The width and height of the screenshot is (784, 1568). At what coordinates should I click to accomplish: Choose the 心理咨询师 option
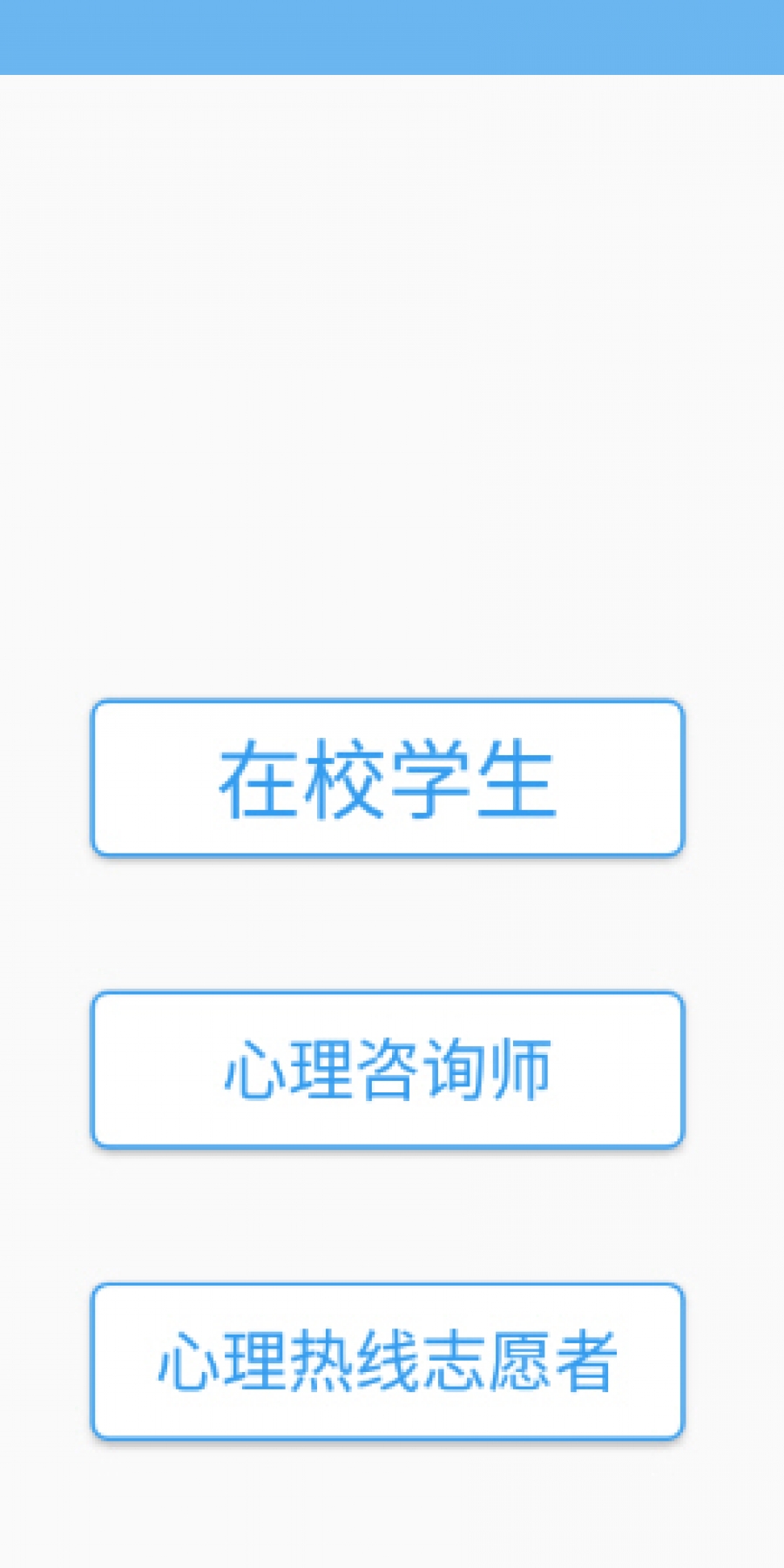point(388,1070)
